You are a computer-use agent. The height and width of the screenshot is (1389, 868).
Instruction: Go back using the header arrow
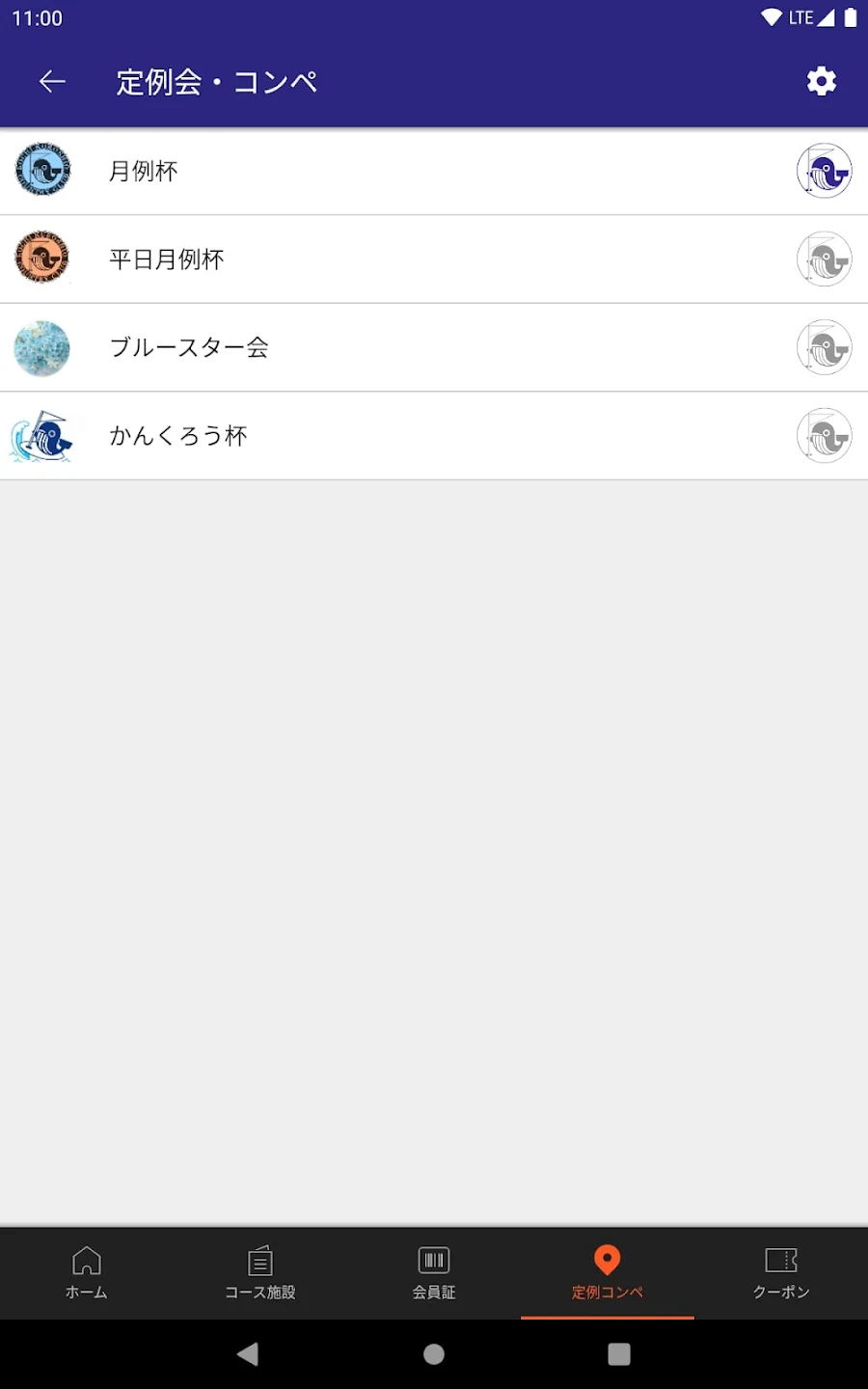pyautogui.click(x=52, y=81)
